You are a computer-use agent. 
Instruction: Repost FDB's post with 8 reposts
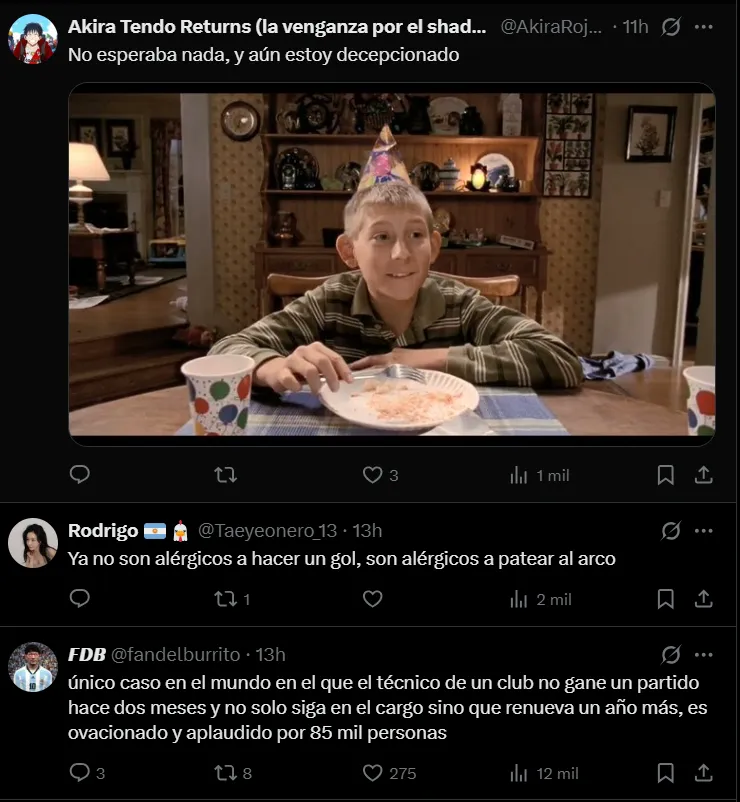click(x=226, y=773)
